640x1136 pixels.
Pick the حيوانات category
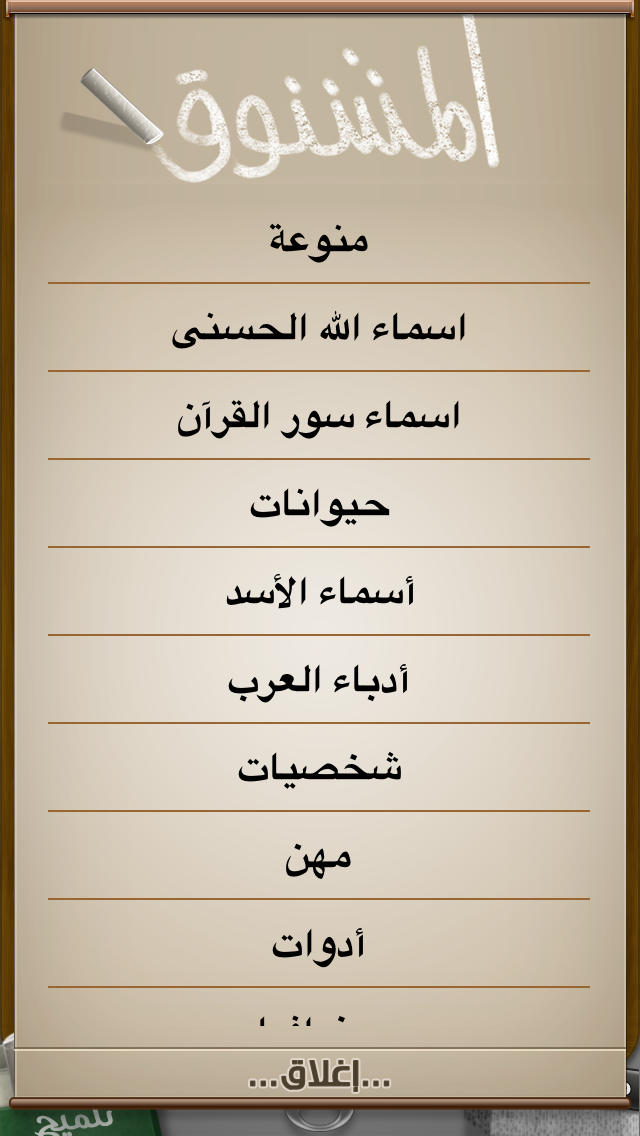point(319,504)
